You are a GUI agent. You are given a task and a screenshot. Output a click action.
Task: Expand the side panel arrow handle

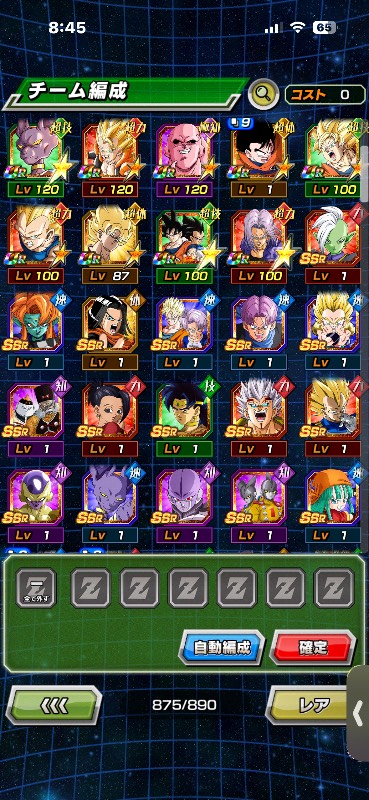(x=358, y=712)
